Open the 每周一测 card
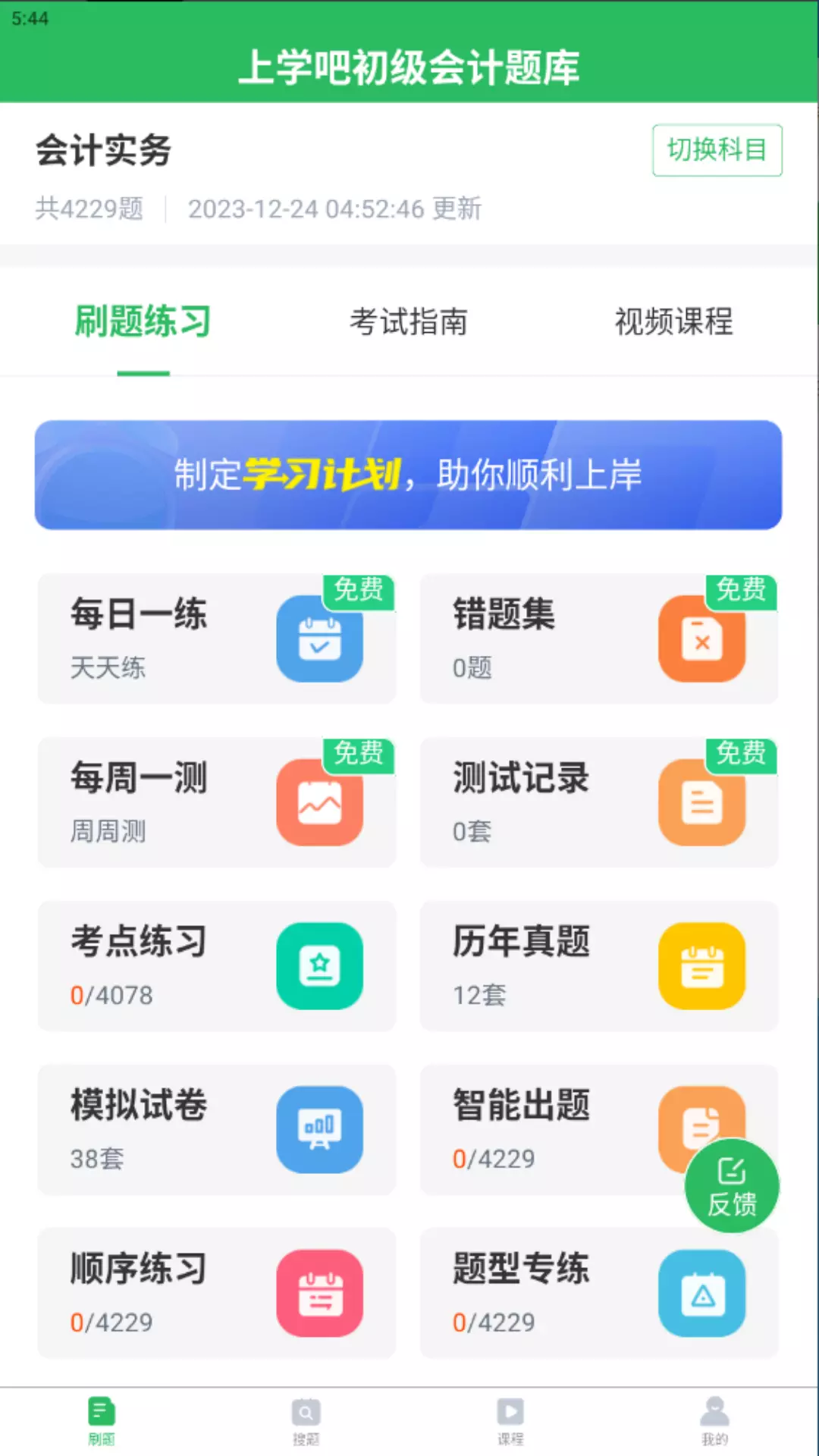 [217, 802]
